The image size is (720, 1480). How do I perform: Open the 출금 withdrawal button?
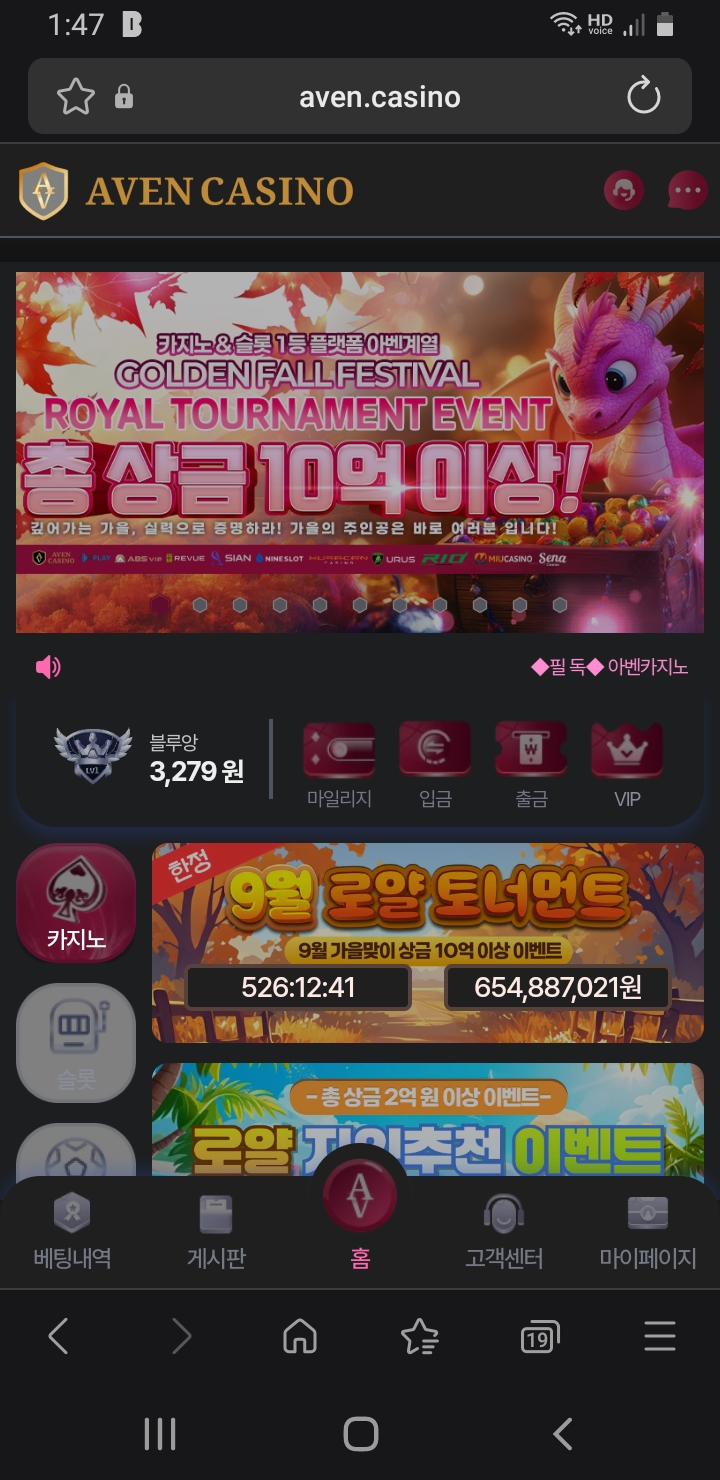[x=531, y=765]
